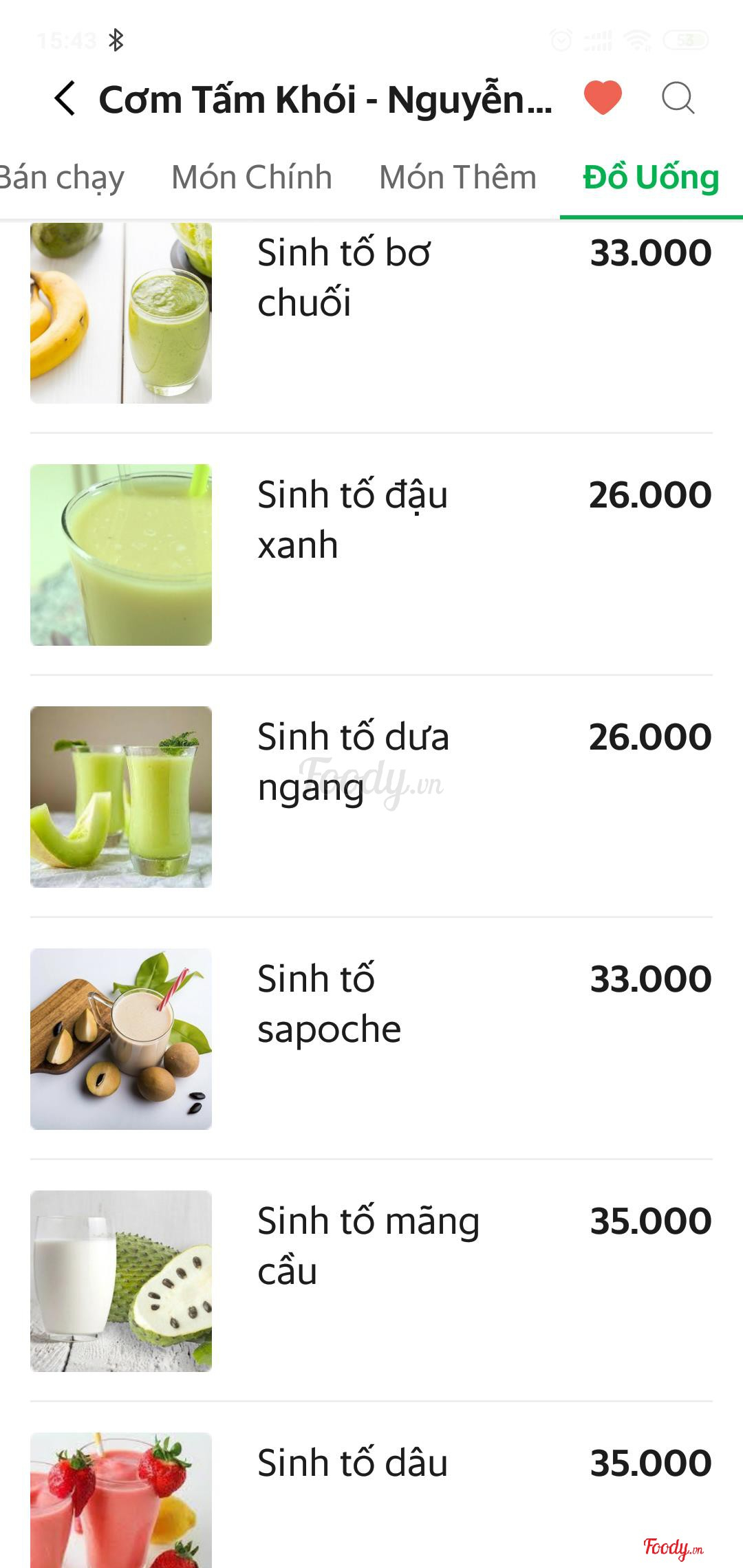Image resolution: width=743 pixels, height=1568 pixels.
Task: Switch to the Món Thêm tab
Action: pyautogui.click(x=457, y=177)
